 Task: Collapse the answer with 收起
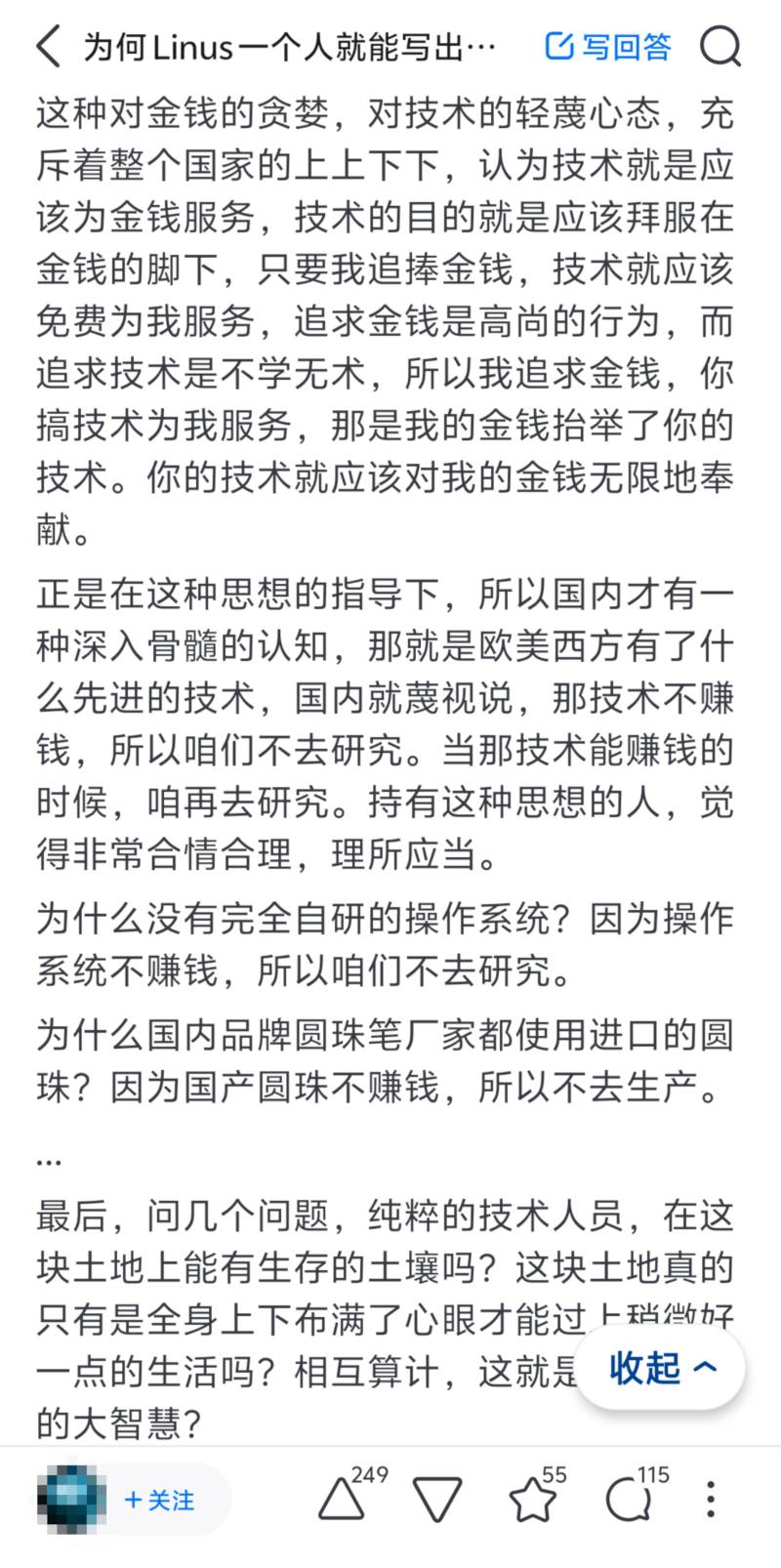(x=662, y=1368)
